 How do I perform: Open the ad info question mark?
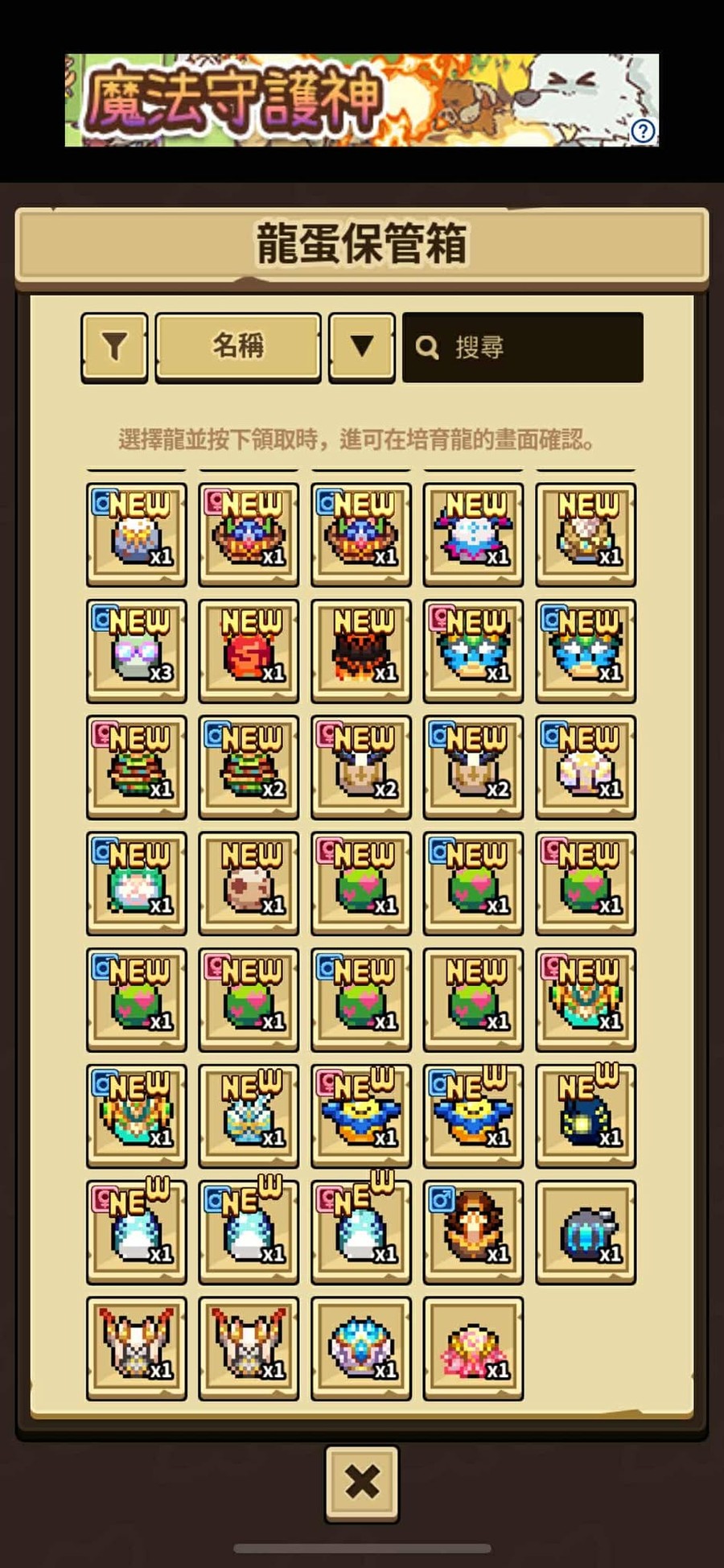click(x=643, y=130)
